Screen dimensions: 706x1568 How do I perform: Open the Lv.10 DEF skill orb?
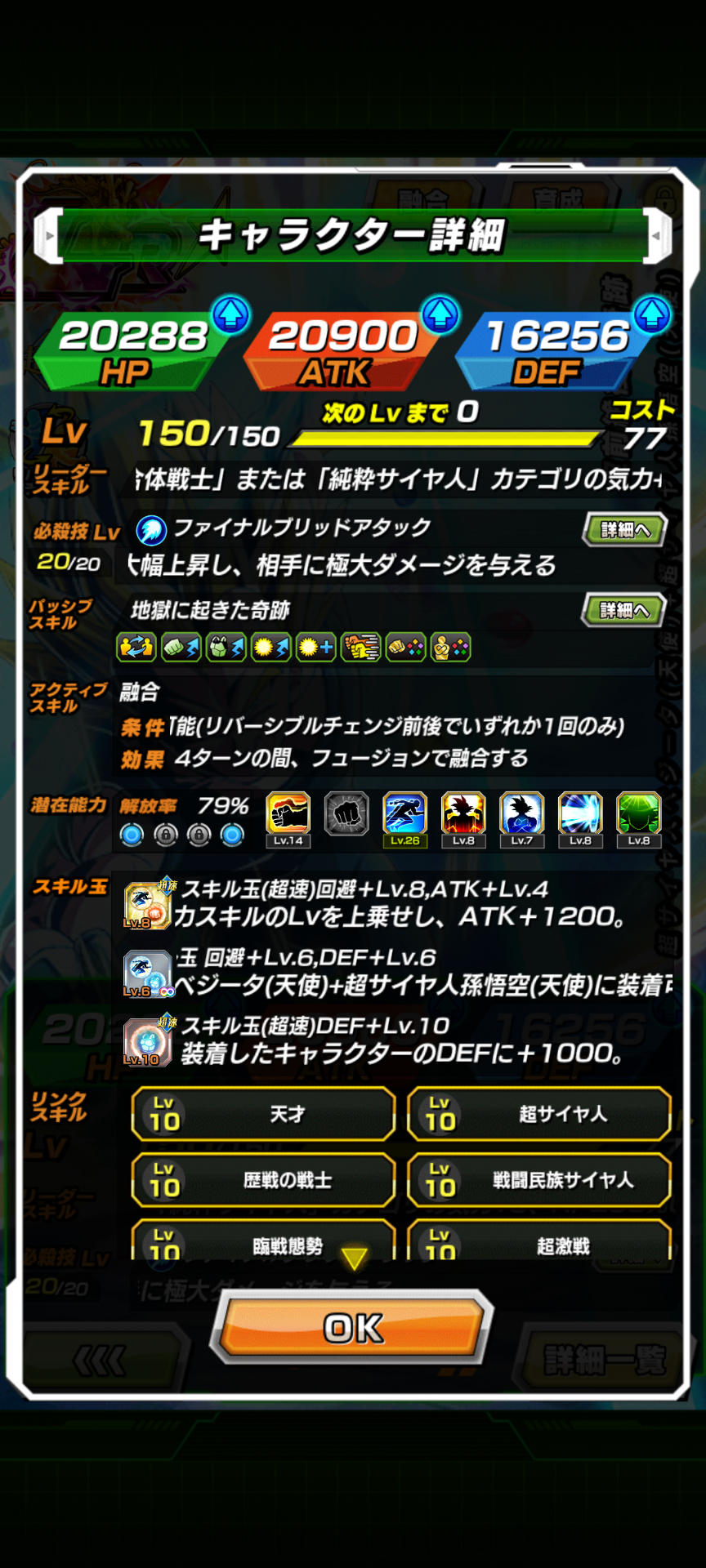click(x=147, y=1042)
